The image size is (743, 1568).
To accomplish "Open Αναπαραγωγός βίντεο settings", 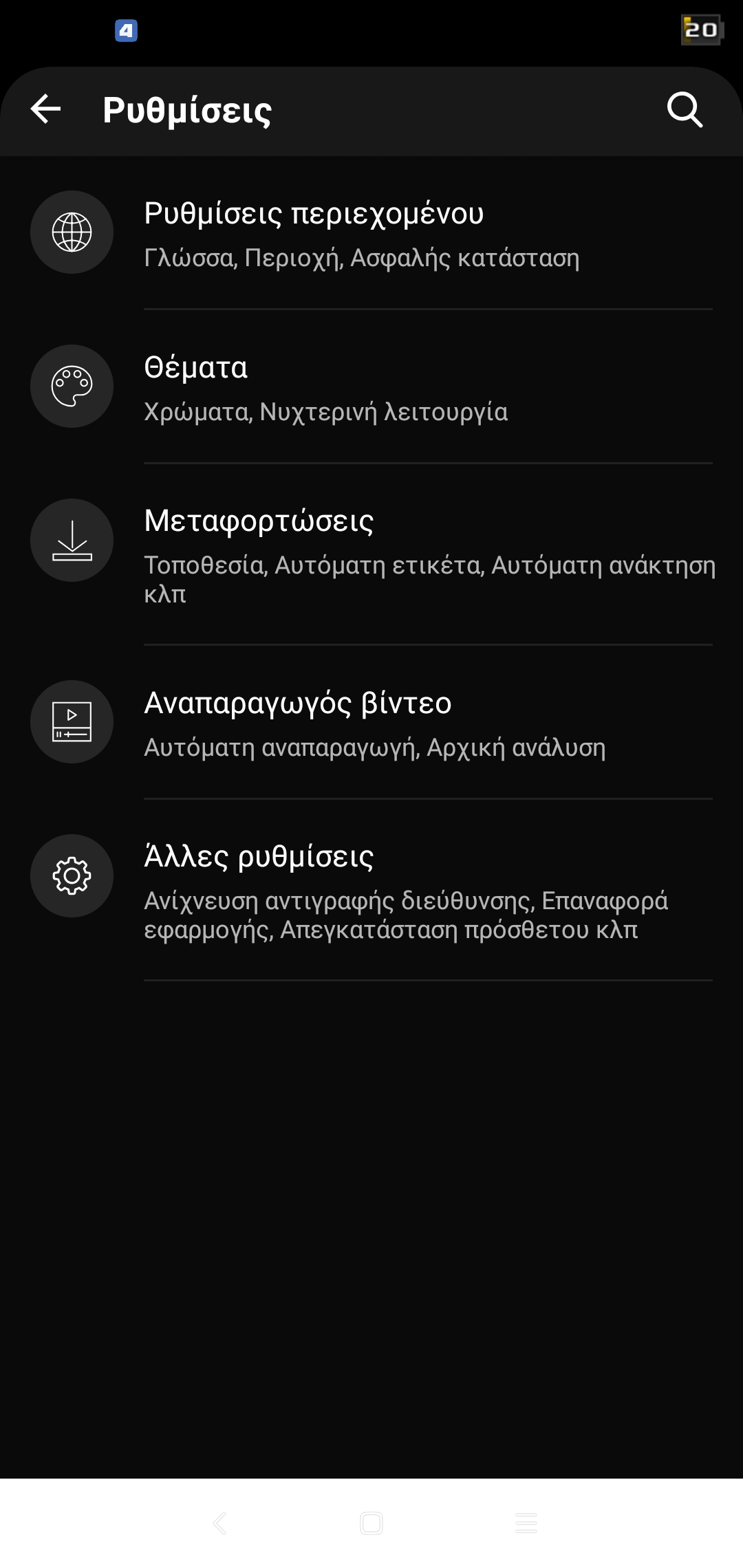I will [x=371, y=723].
